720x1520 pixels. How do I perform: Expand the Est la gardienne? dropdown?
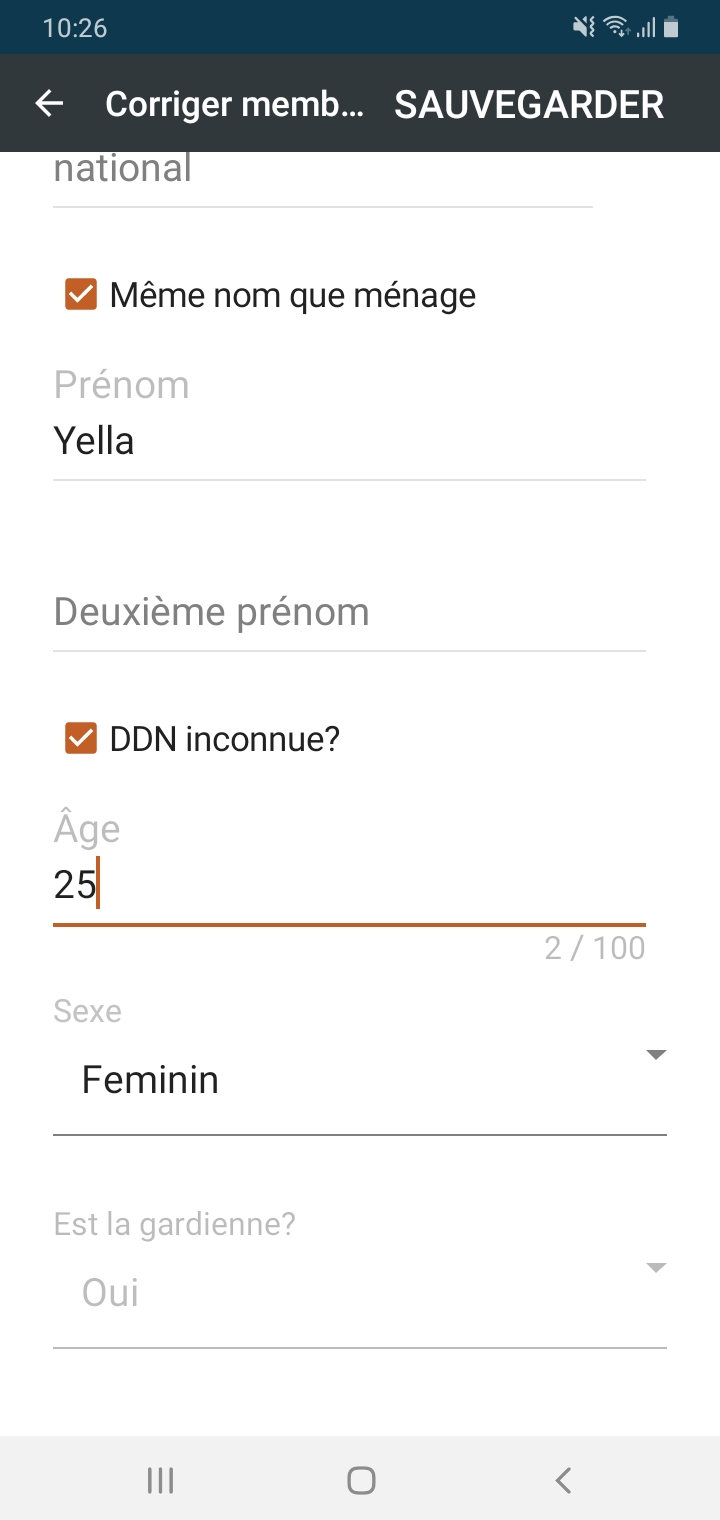coord(358,1292)
